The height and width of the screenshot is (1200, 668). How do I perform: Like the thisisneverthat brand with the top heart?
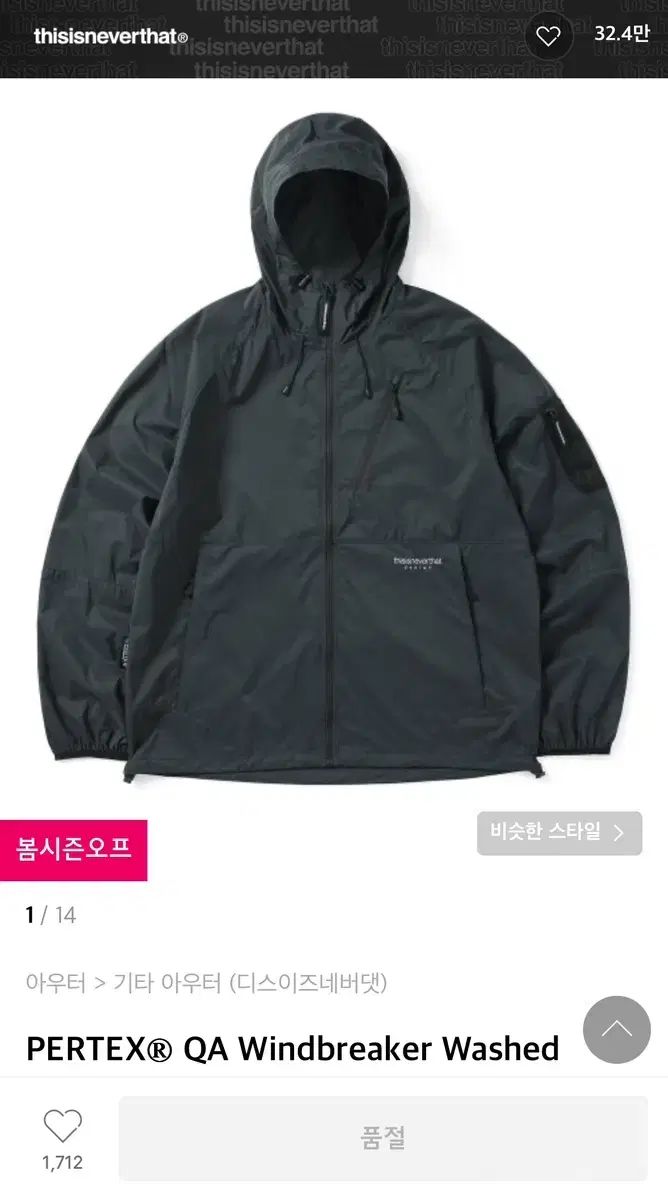coord(548,37)
